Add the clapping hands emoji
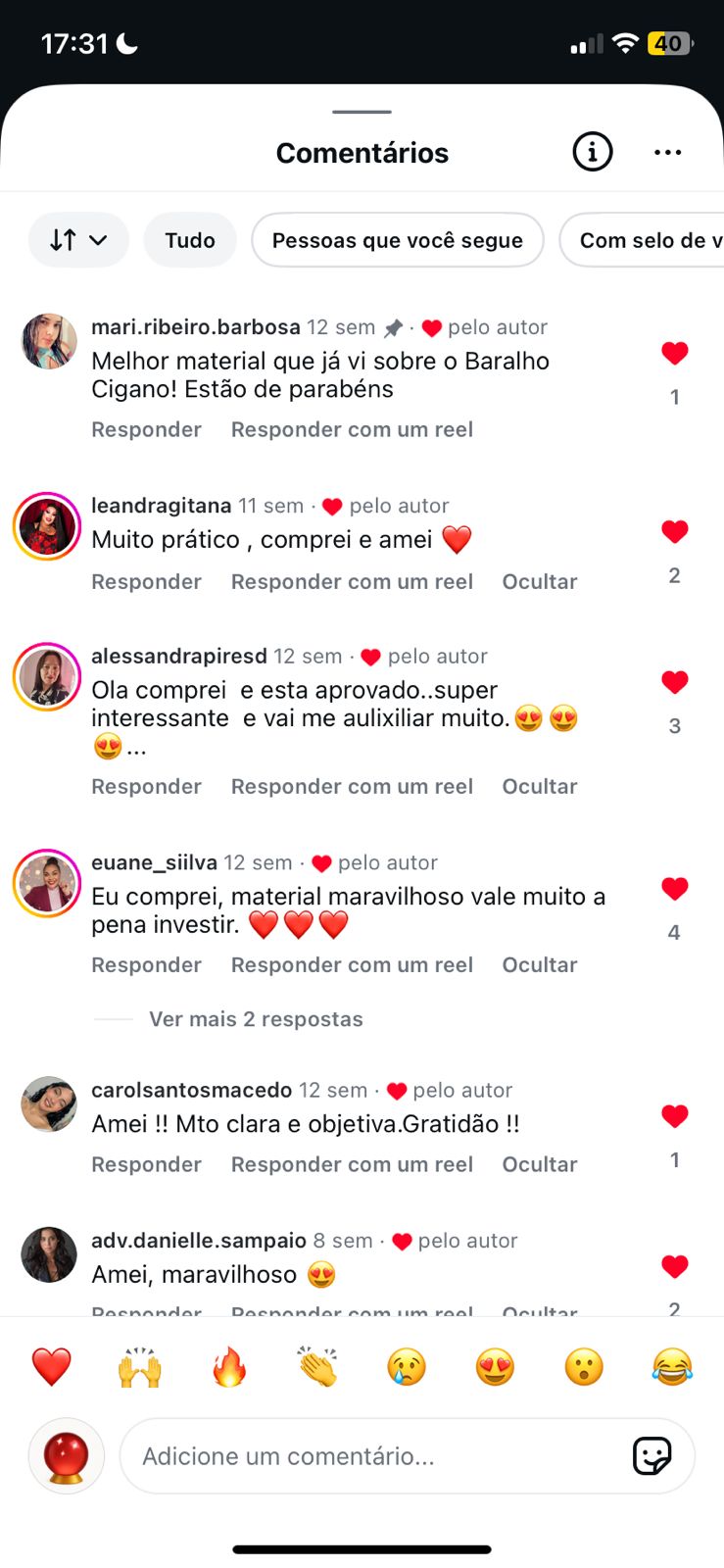Viewport: 724px width, 1568px height. 317,1367
